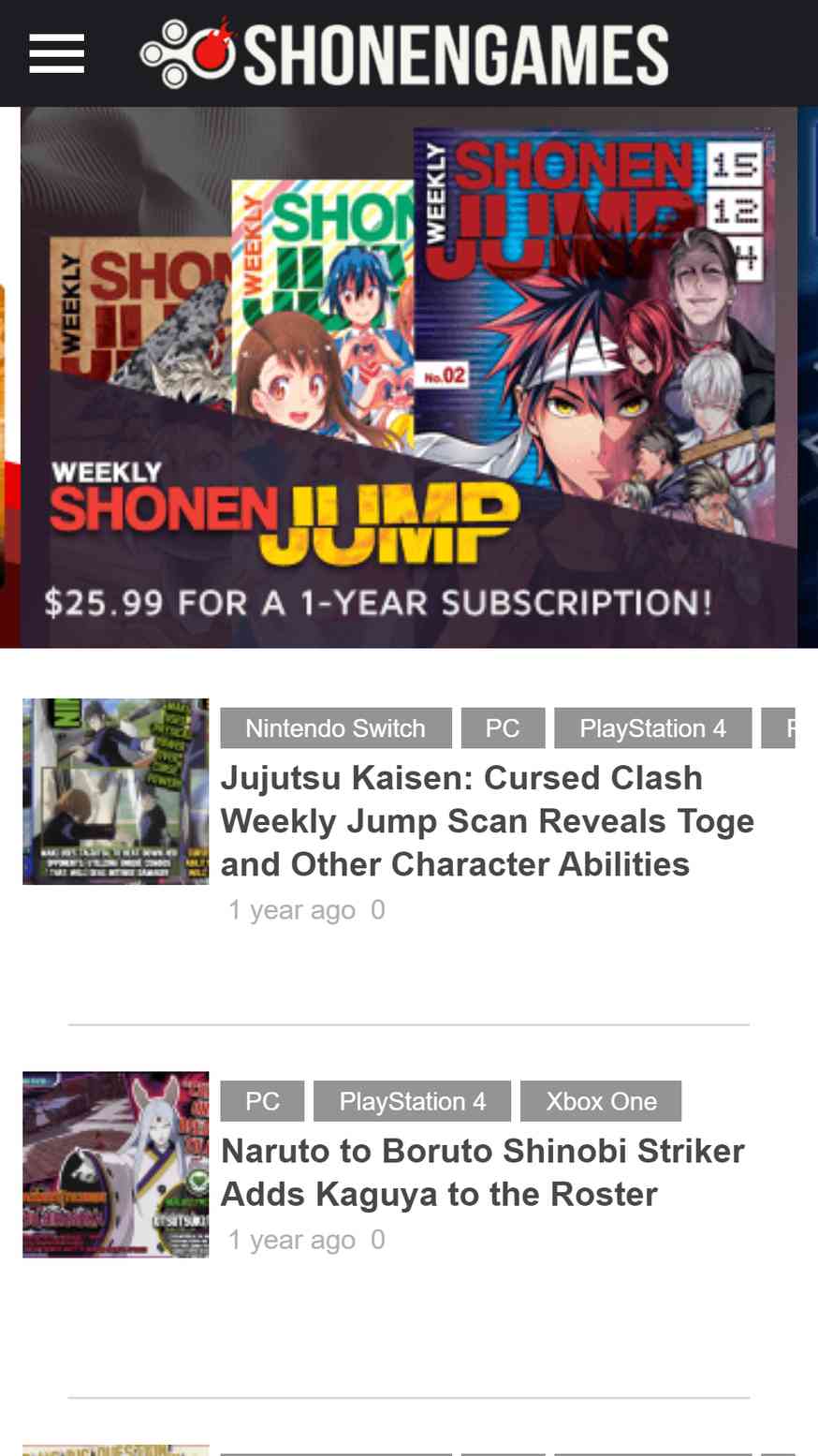The width and height of the screenshot is (818, 1456).
Task: Go to ShonenGames home via logo
Action: pos(404,53)
